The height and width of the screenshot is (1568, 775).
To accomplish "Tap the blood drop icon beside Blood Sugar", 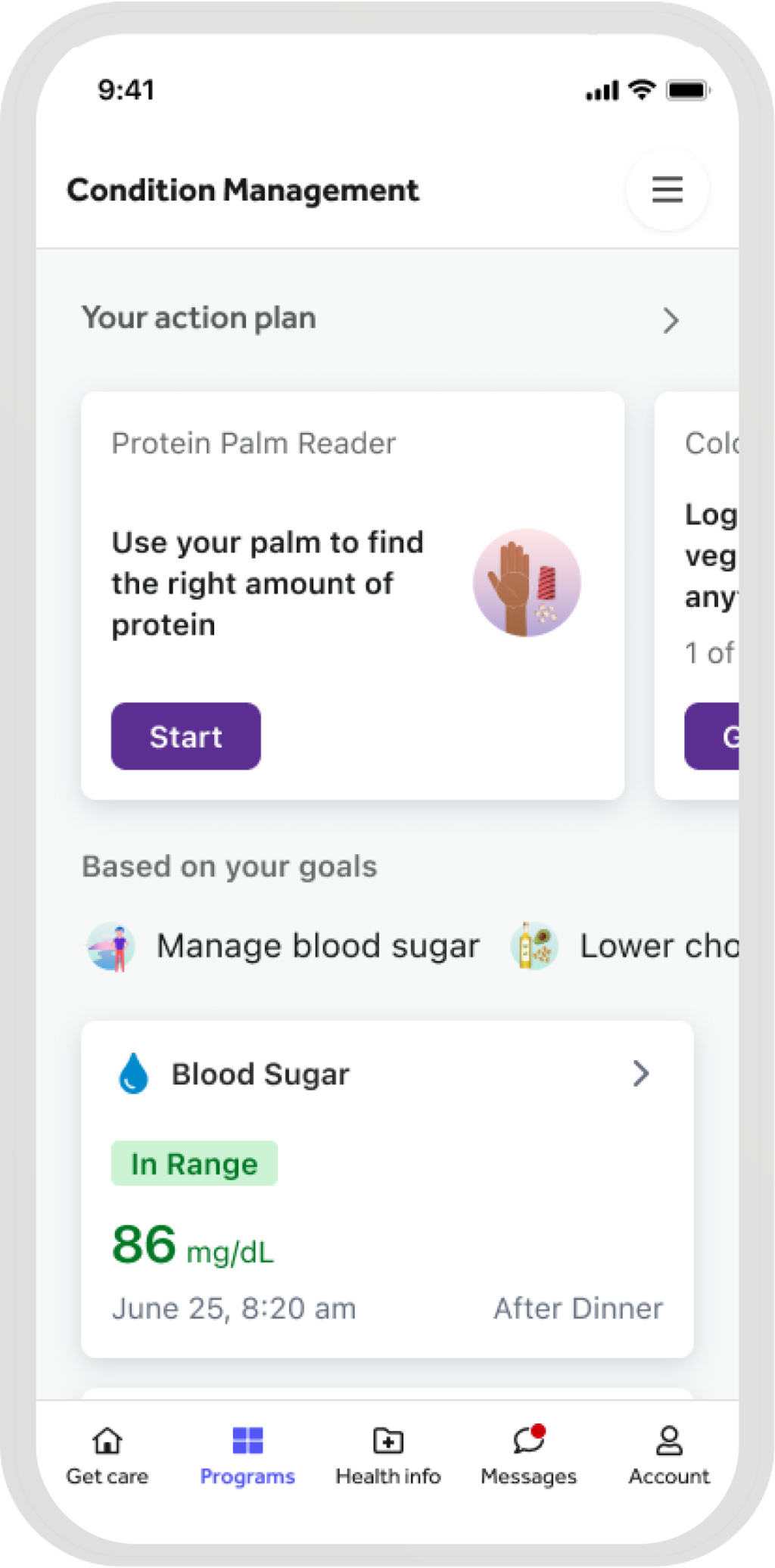I will [135, 1072].
